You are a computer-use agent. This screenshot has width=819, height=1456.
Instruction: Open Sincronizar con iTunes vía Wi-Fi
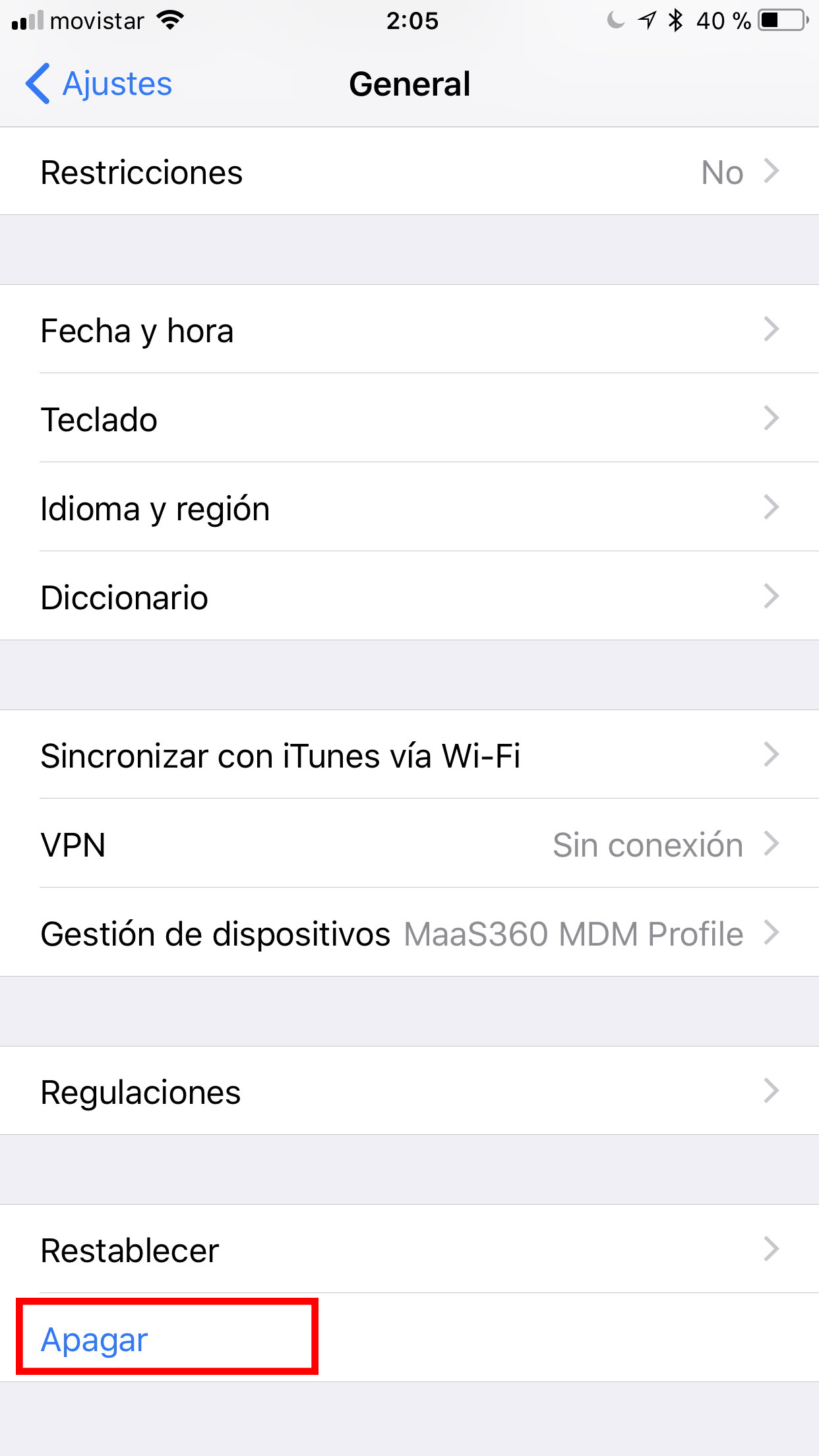point(409,754)
